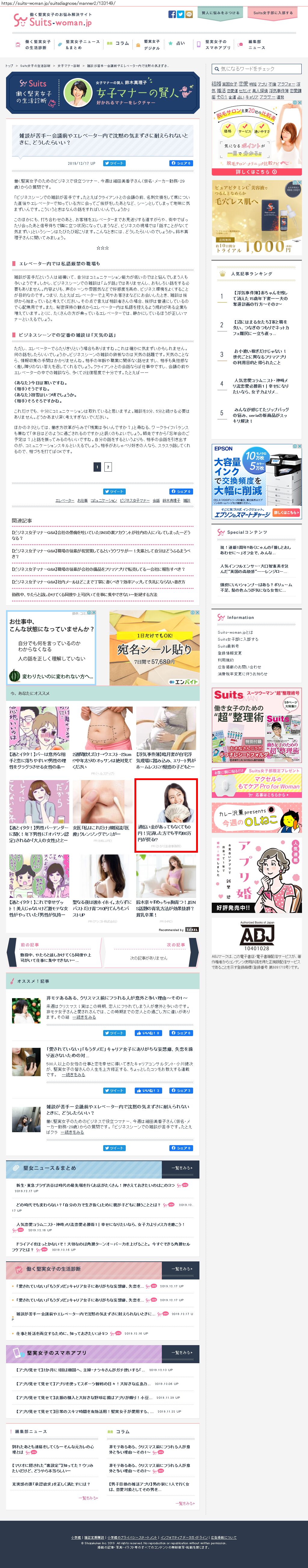Tap the 賢人に悩みをぶつける button

pyautogui.click(x=220, y=13)
